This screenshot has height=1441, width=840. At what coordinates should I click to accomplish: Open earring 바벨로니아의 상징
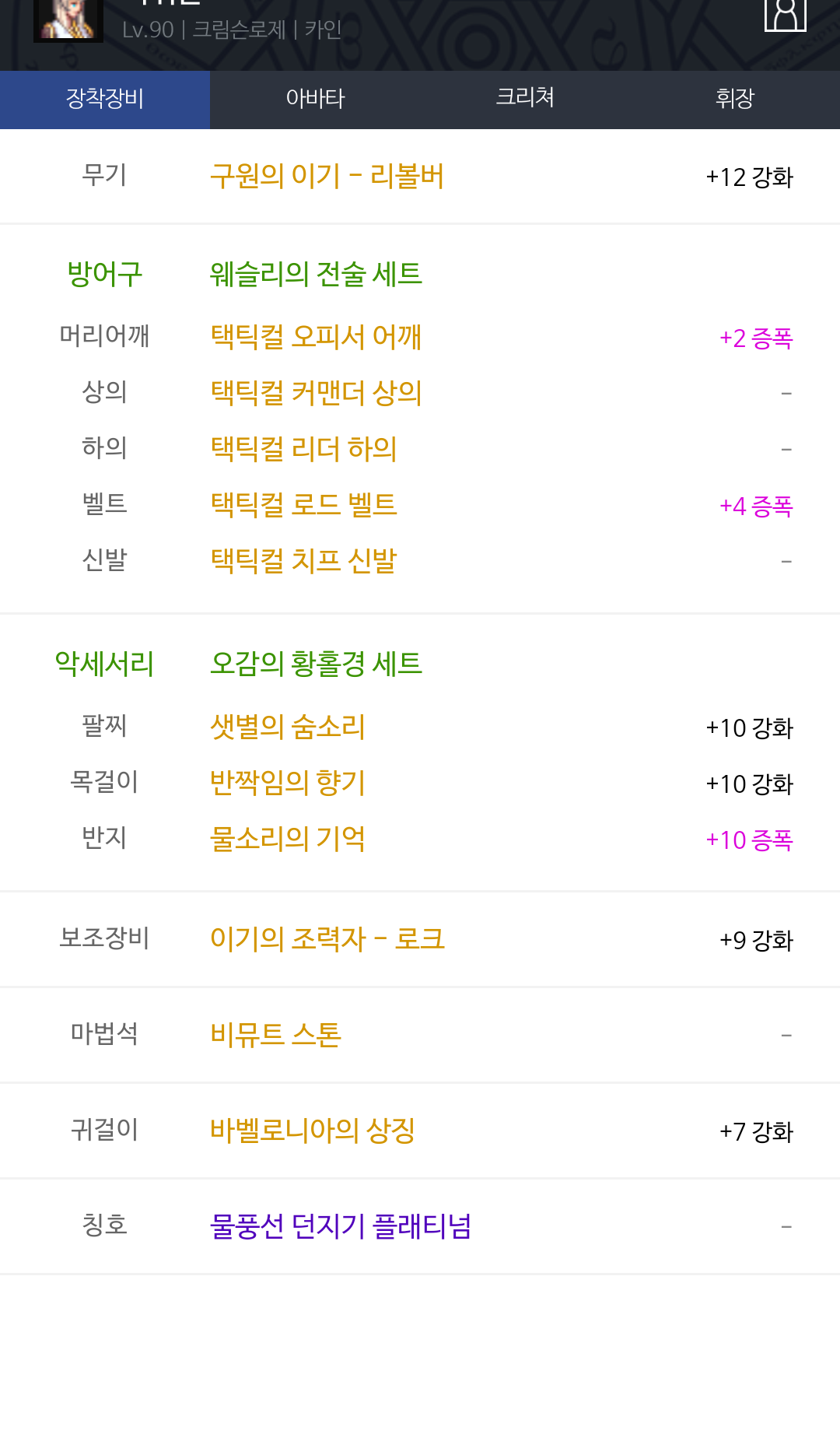313,1131
